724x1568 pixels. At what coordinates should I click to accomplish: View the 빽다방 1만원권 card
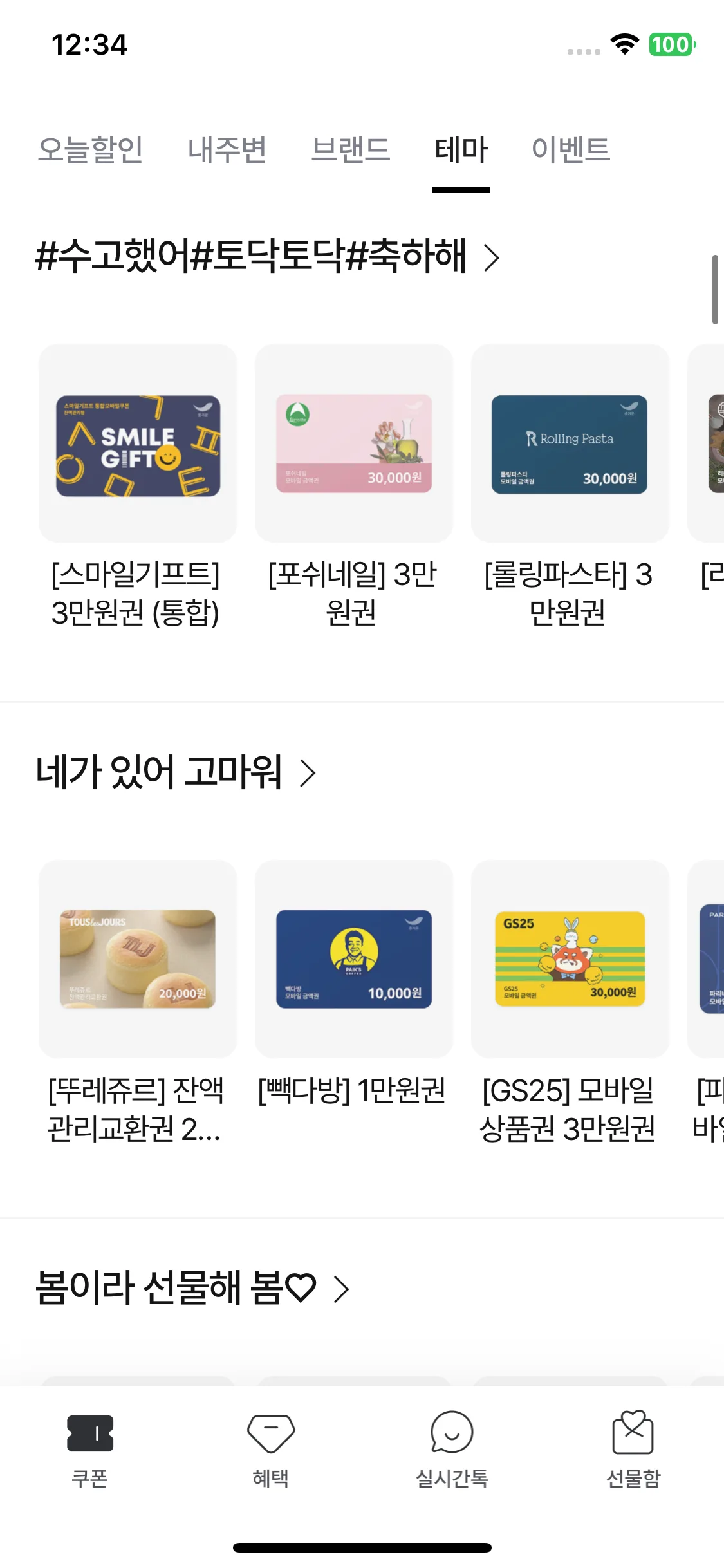(353, 985)
